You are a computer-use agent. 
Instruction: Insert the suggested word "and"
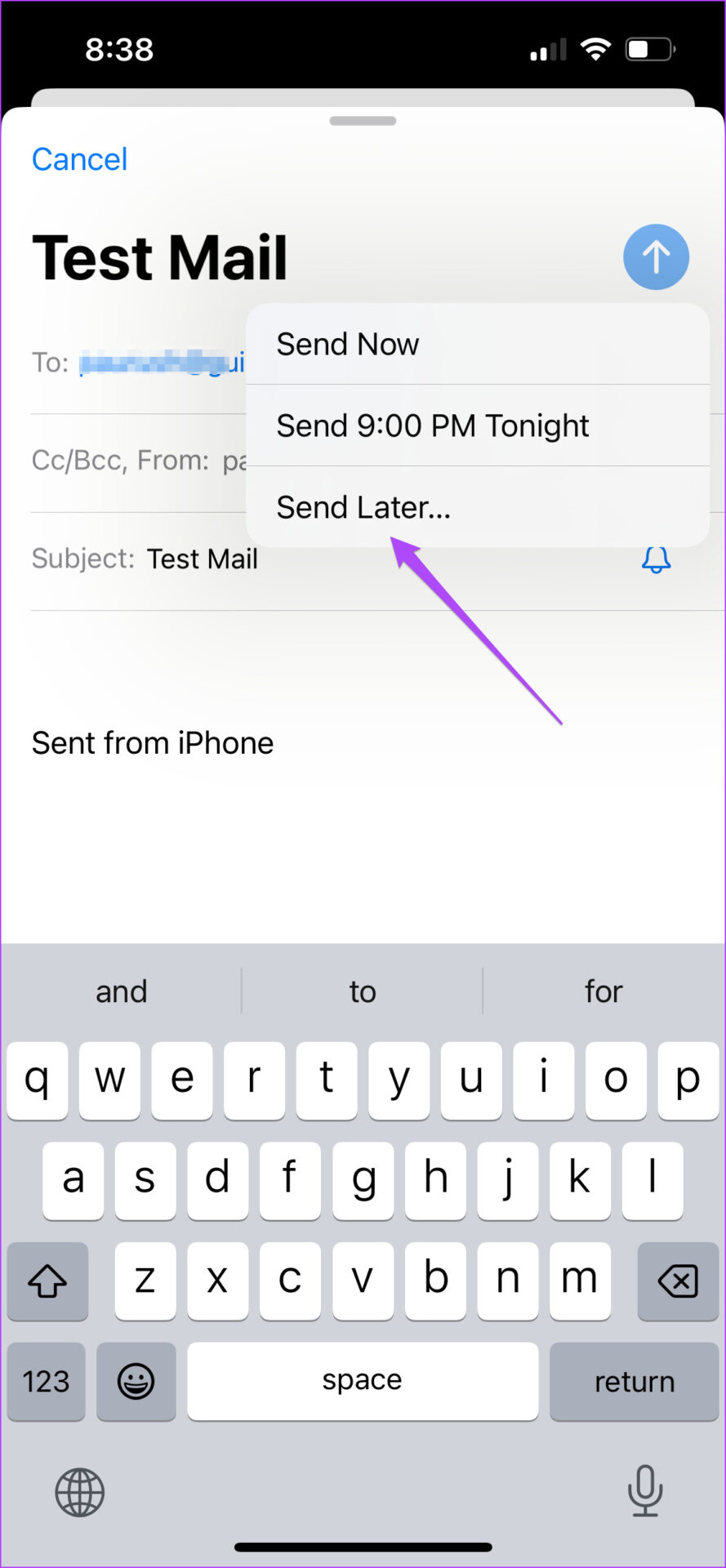pyautogui.click(x=121, y=991)
